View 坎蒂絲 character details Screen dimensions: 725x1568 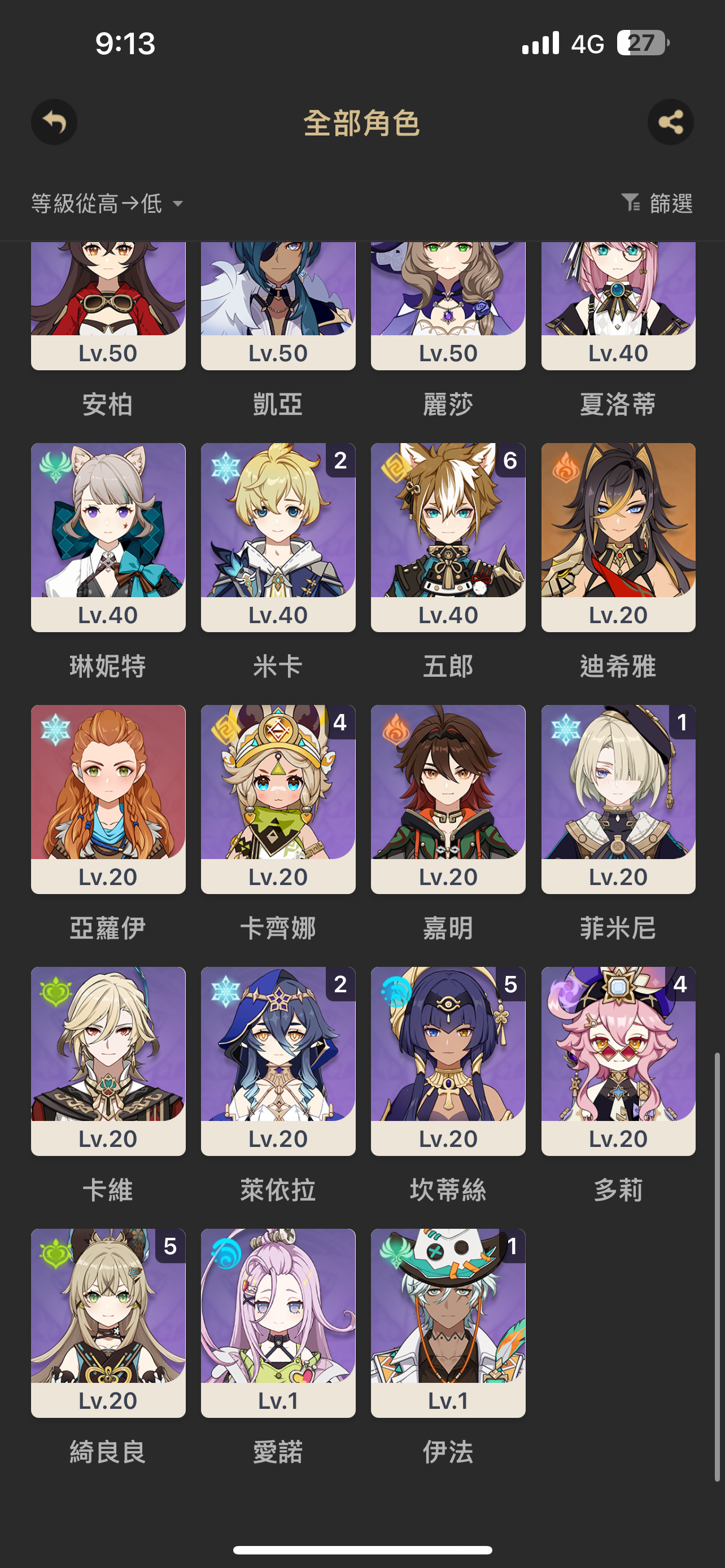[448, 1061]
